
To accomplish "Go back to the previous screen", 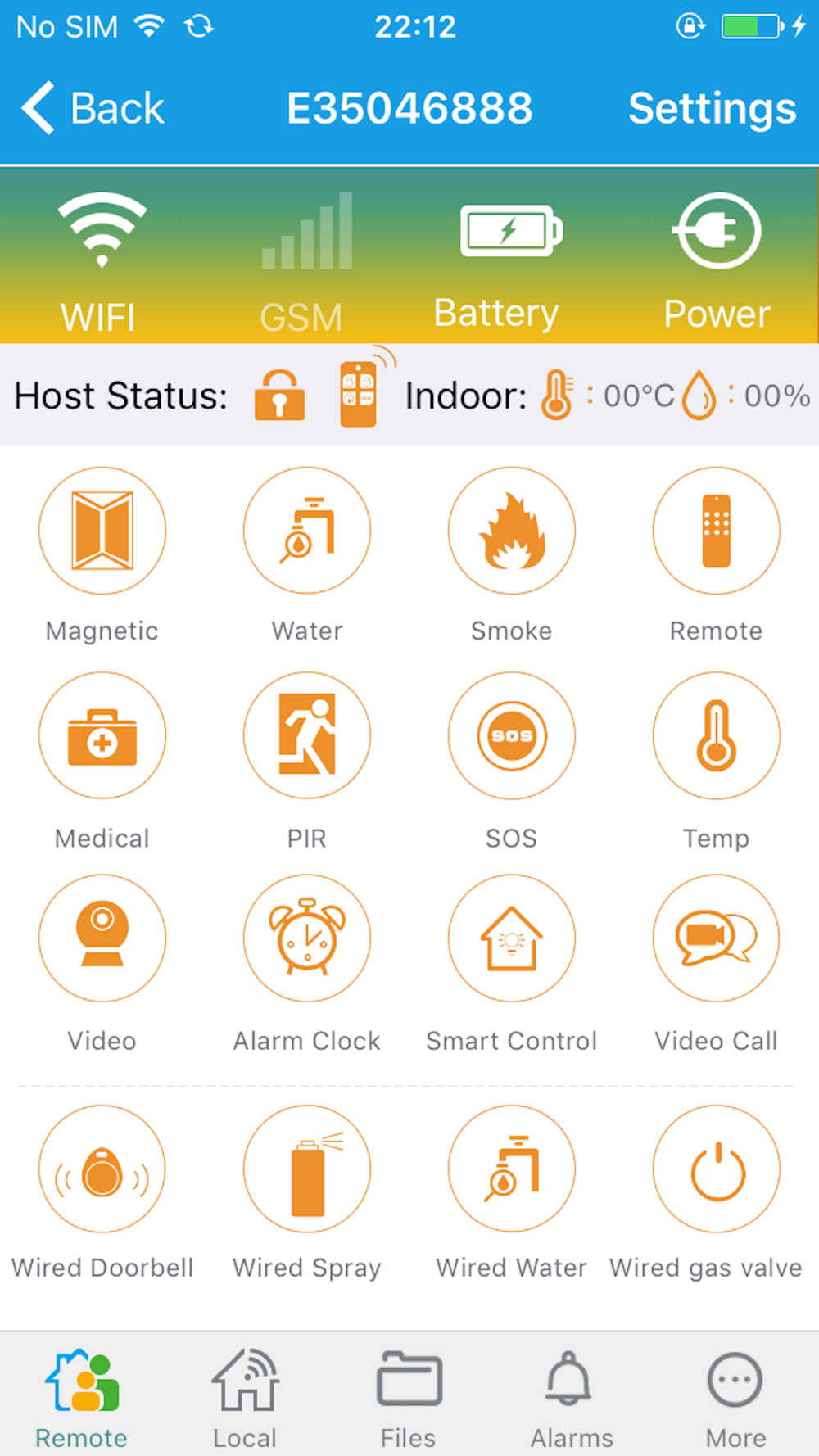I will click(93, 108).
